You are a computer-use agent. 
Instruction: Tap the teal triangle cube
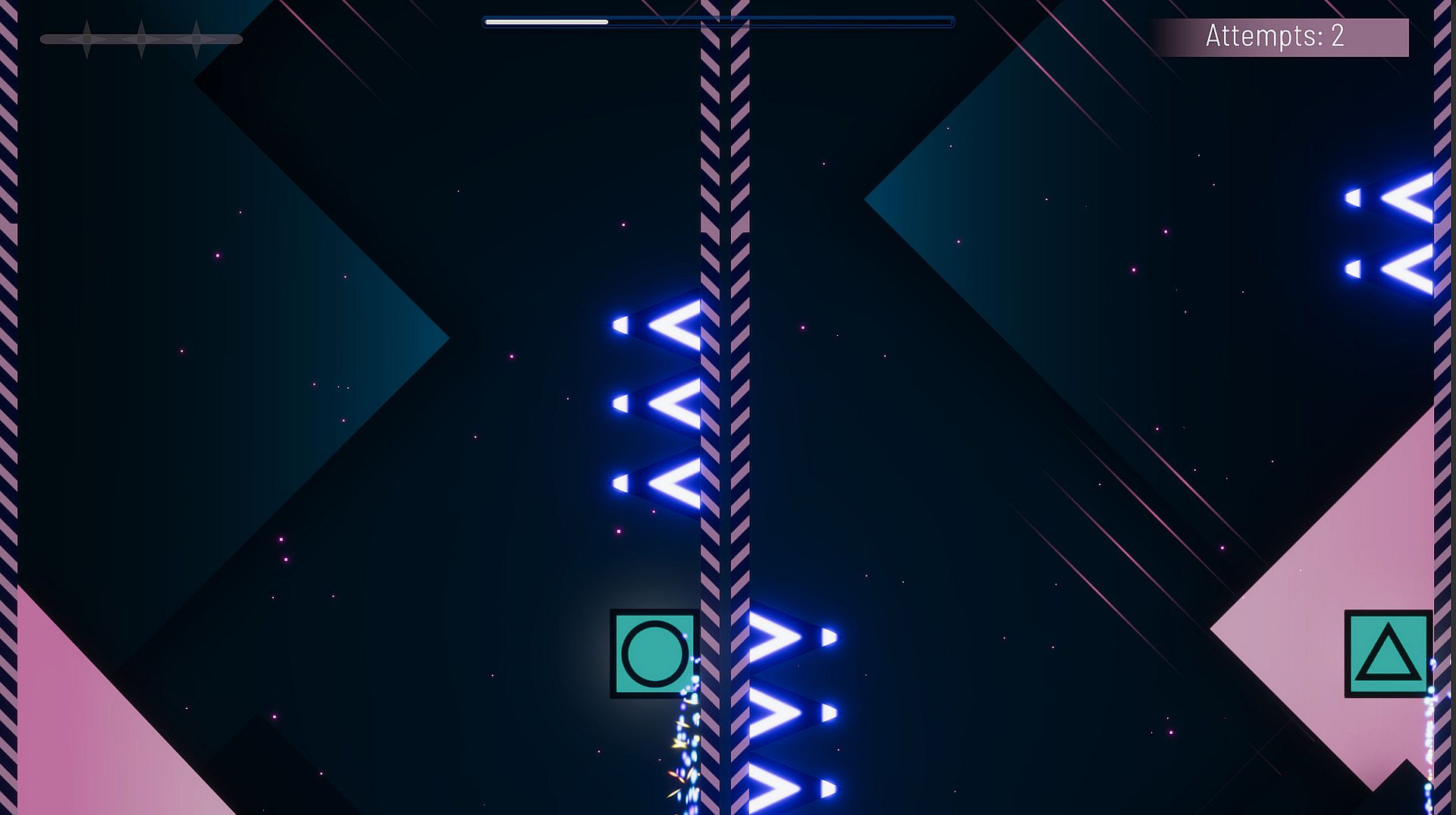coord(1388,654)
